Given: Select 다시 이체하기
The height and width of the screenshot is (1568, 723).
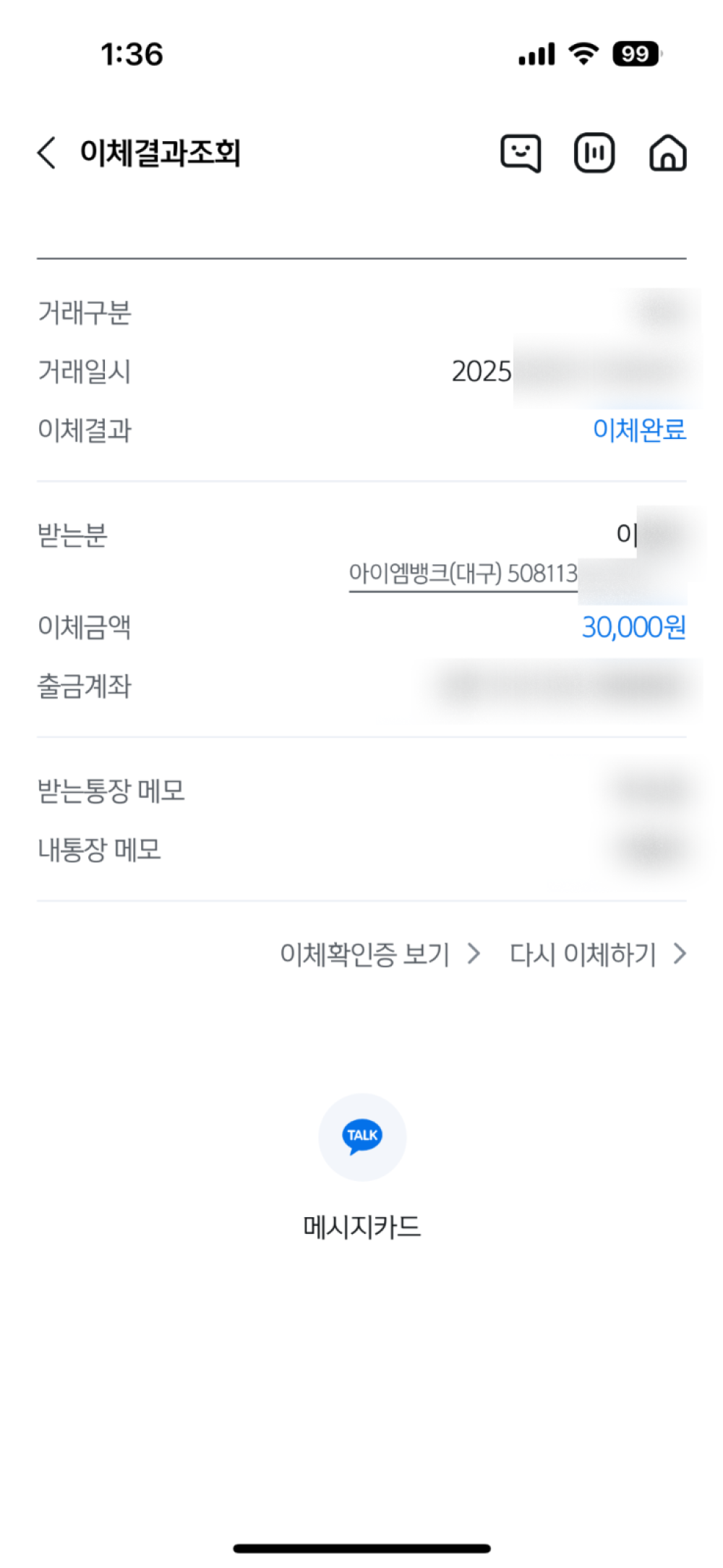Looking at the screenshot, I should (x=596, y=954).
